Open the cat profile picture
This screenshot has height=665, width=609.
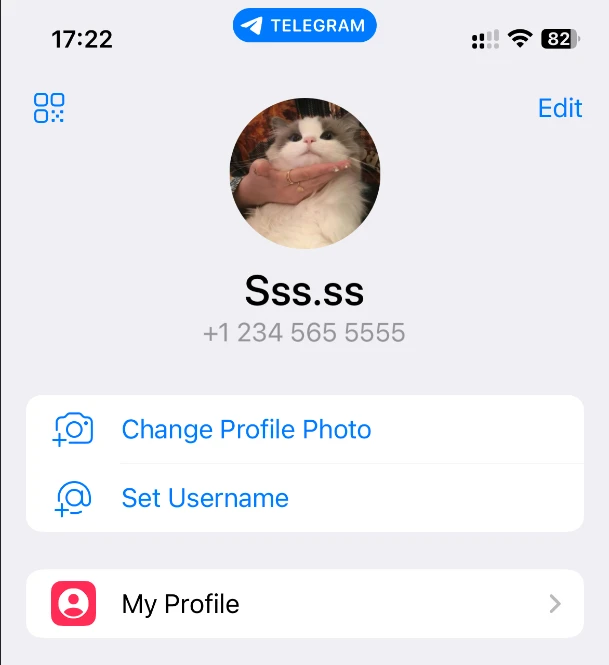click(305, 173)
